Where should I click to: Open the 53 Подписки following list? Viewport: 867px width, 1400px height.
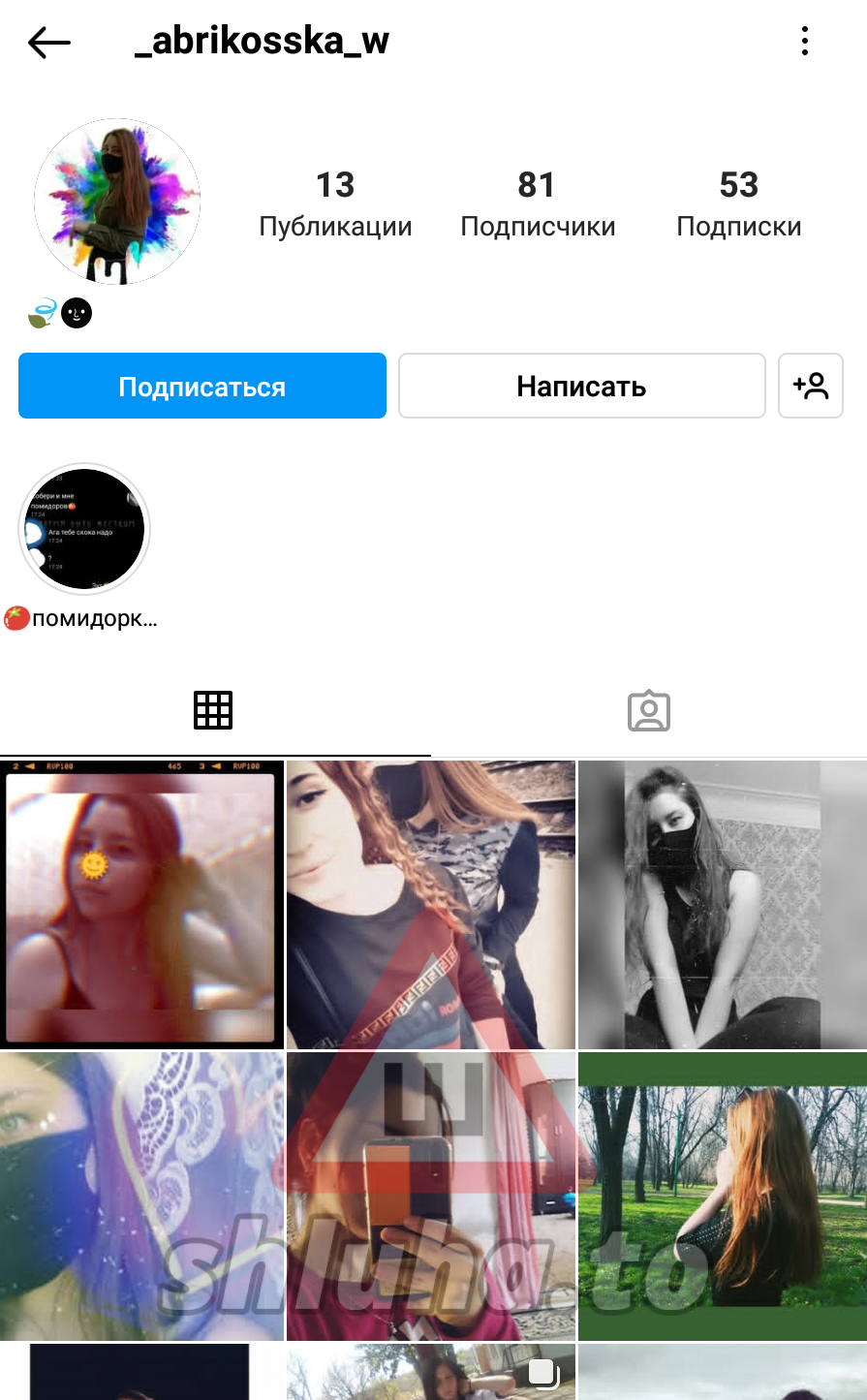click(x=738, y=203)
